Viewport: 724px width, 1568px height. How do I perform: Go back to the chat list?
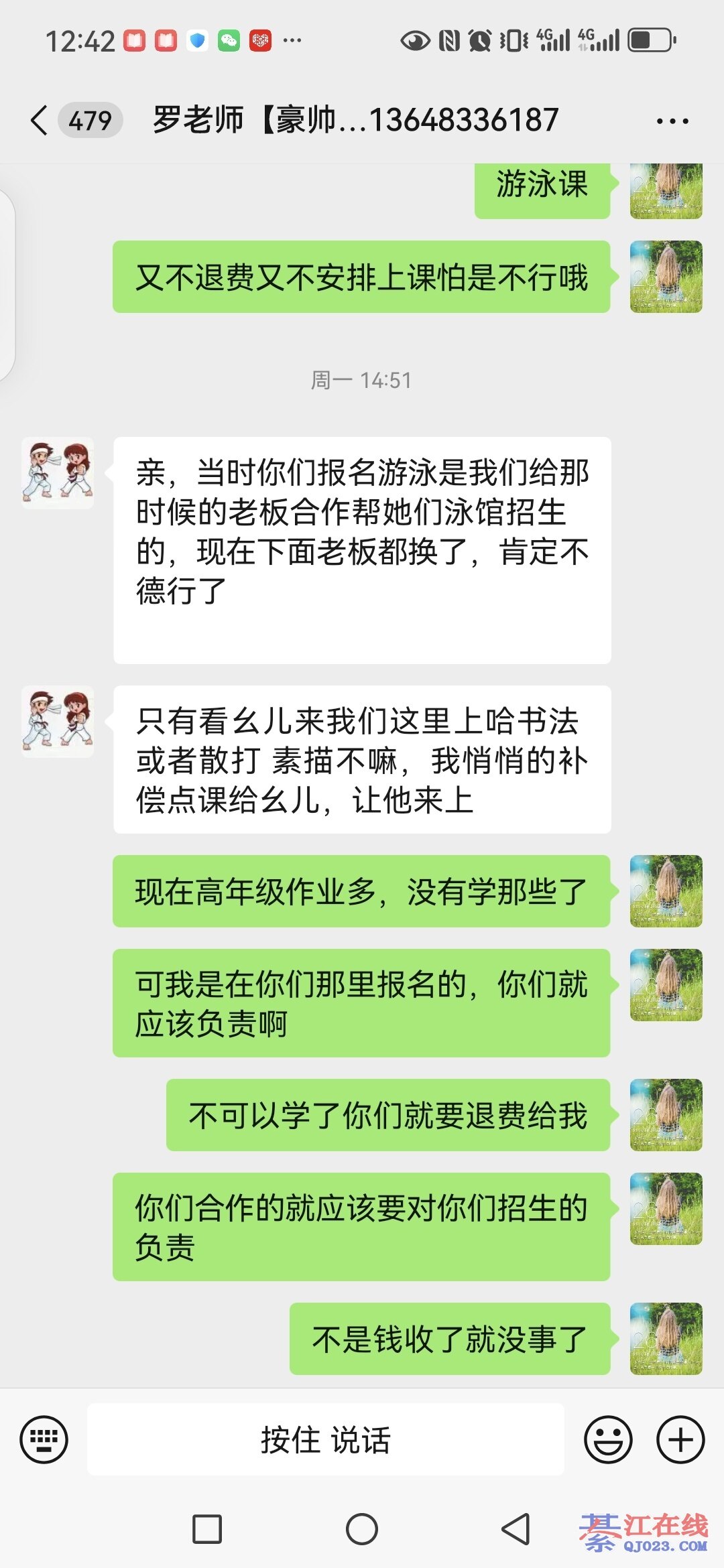pos(40,121)
